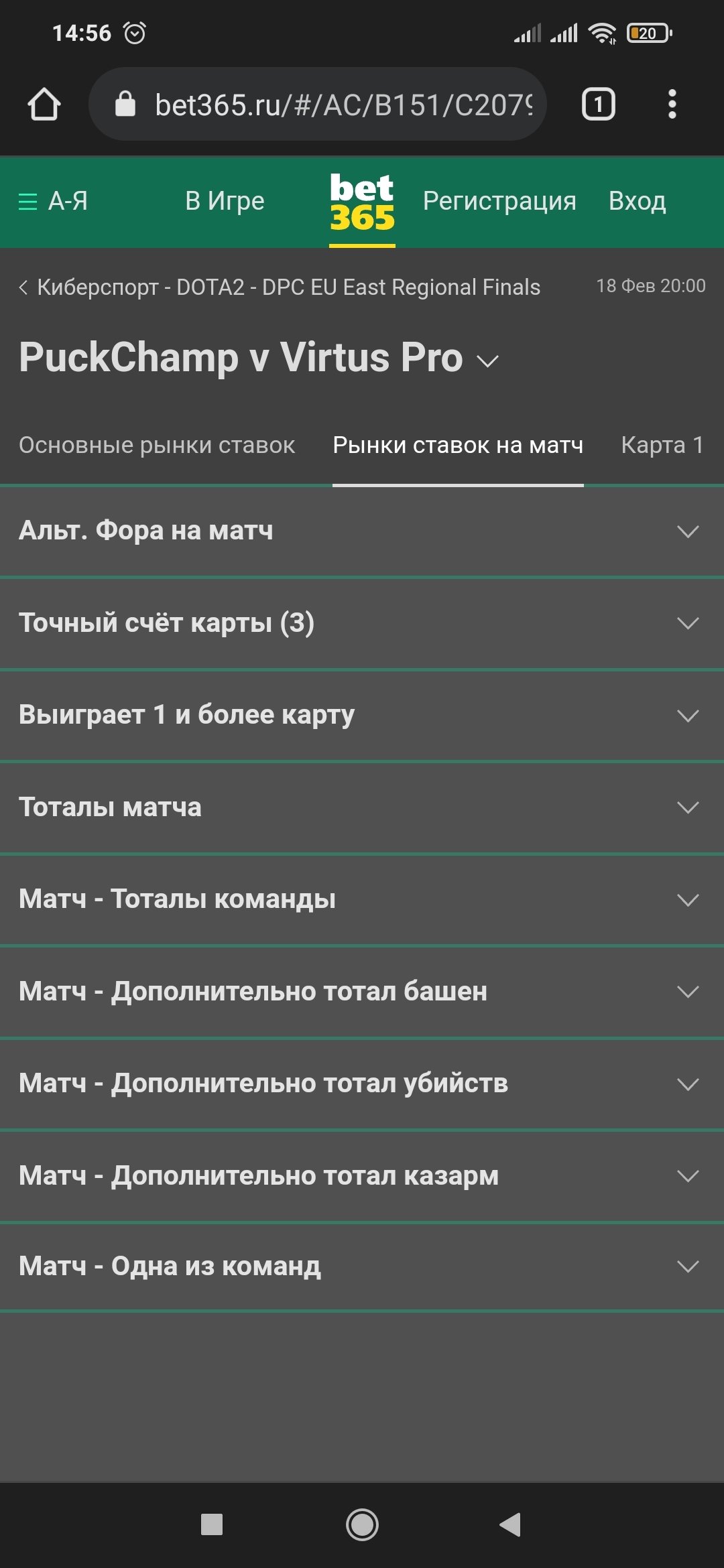Open the browser home page icon

44,105
